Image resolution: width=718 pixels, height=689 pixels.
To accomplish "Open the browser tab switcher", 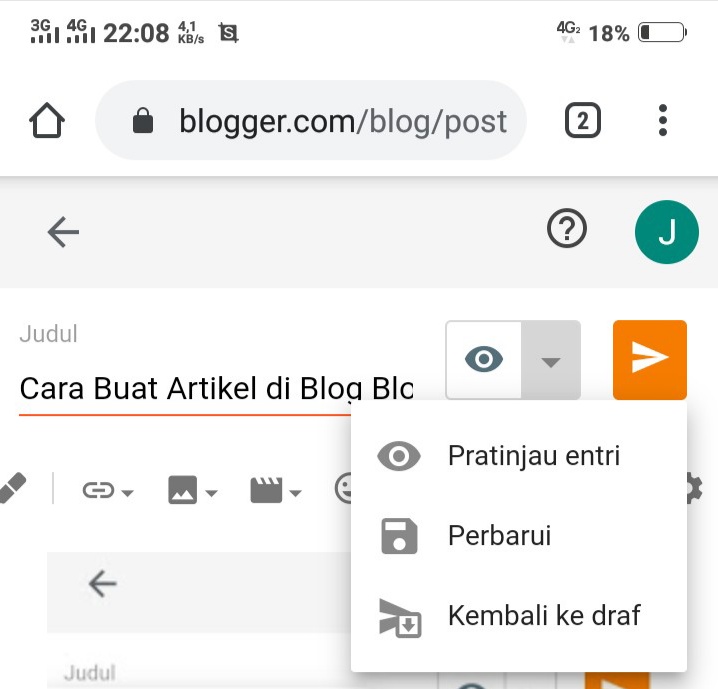I will [583, 122].
